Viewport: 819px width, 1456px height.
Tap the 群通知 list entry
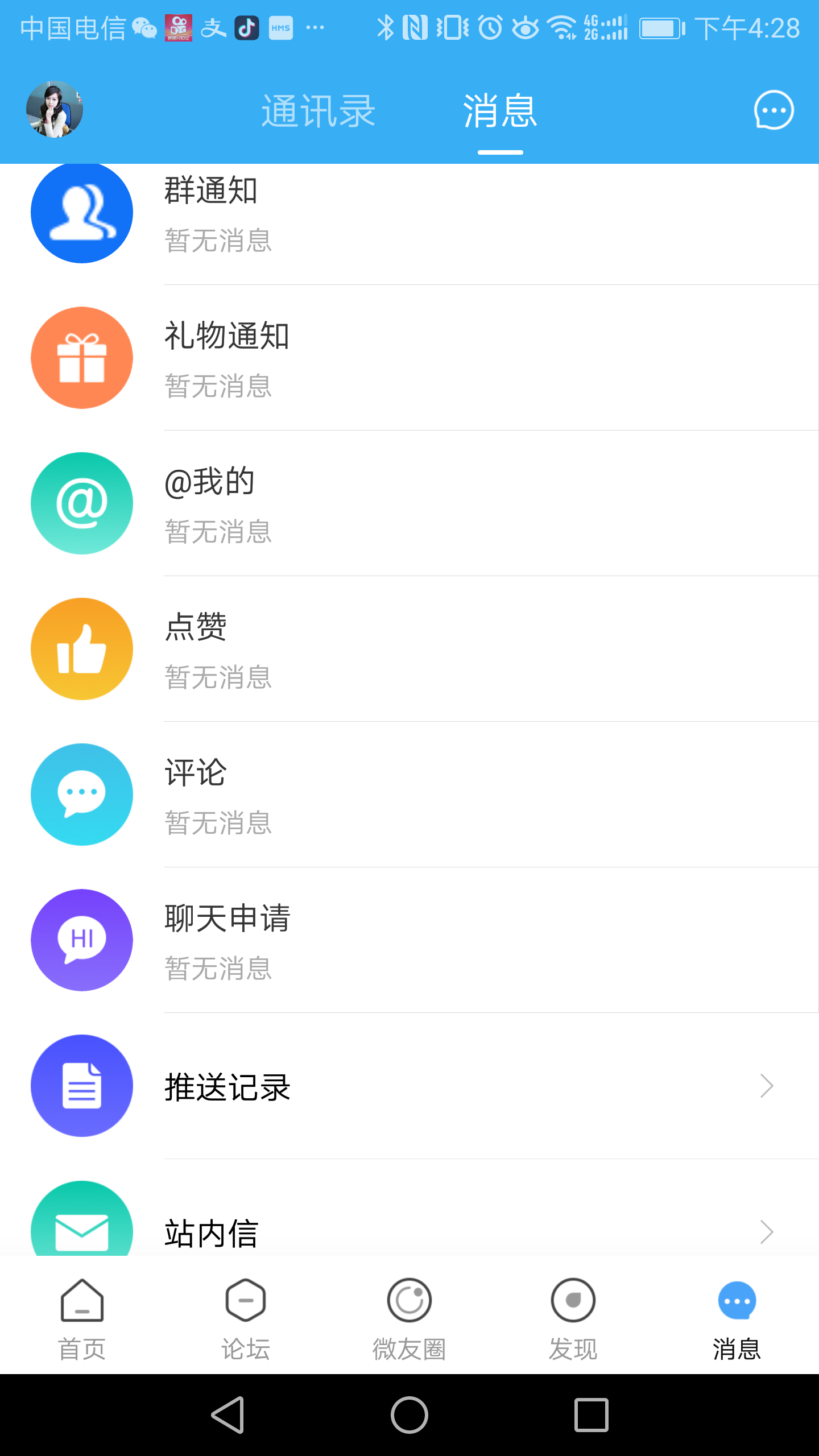click(x=398, y=212)
